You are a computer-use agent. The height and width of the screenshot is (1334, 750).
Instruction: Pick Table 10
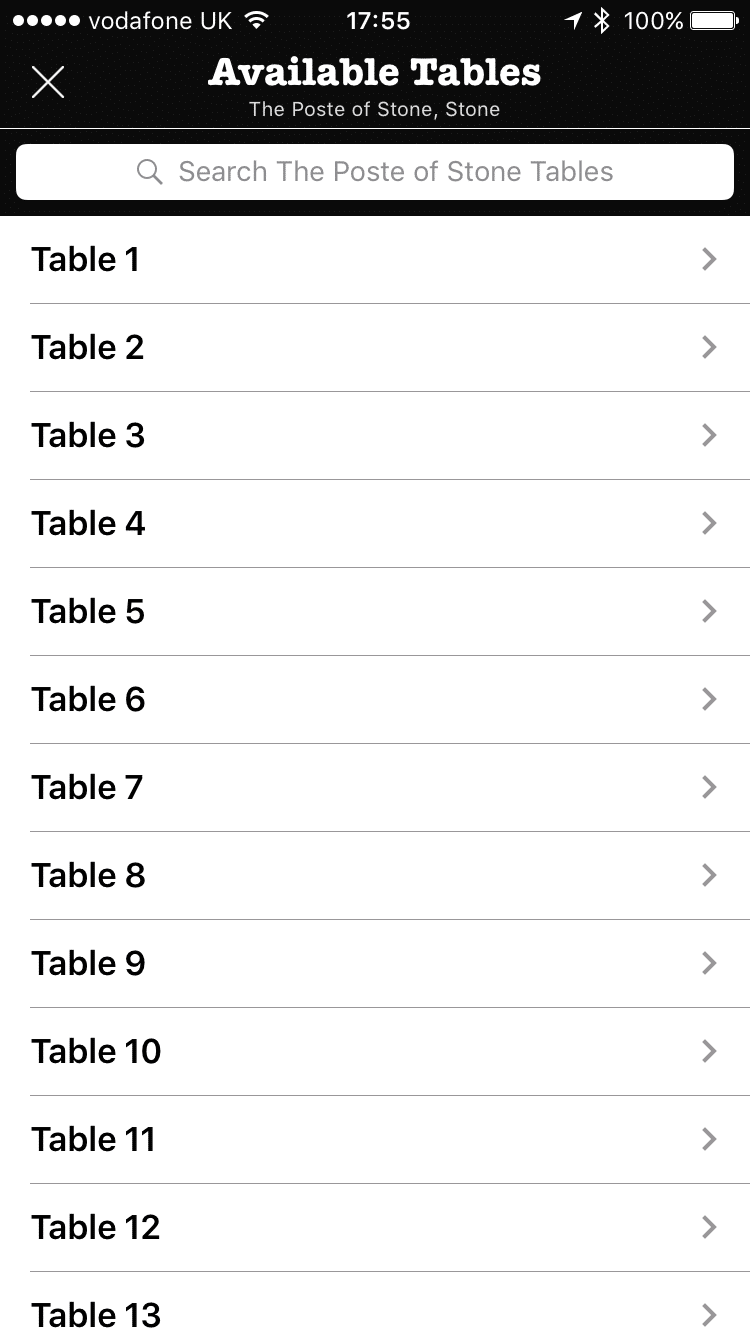(x=375, y=1052)
